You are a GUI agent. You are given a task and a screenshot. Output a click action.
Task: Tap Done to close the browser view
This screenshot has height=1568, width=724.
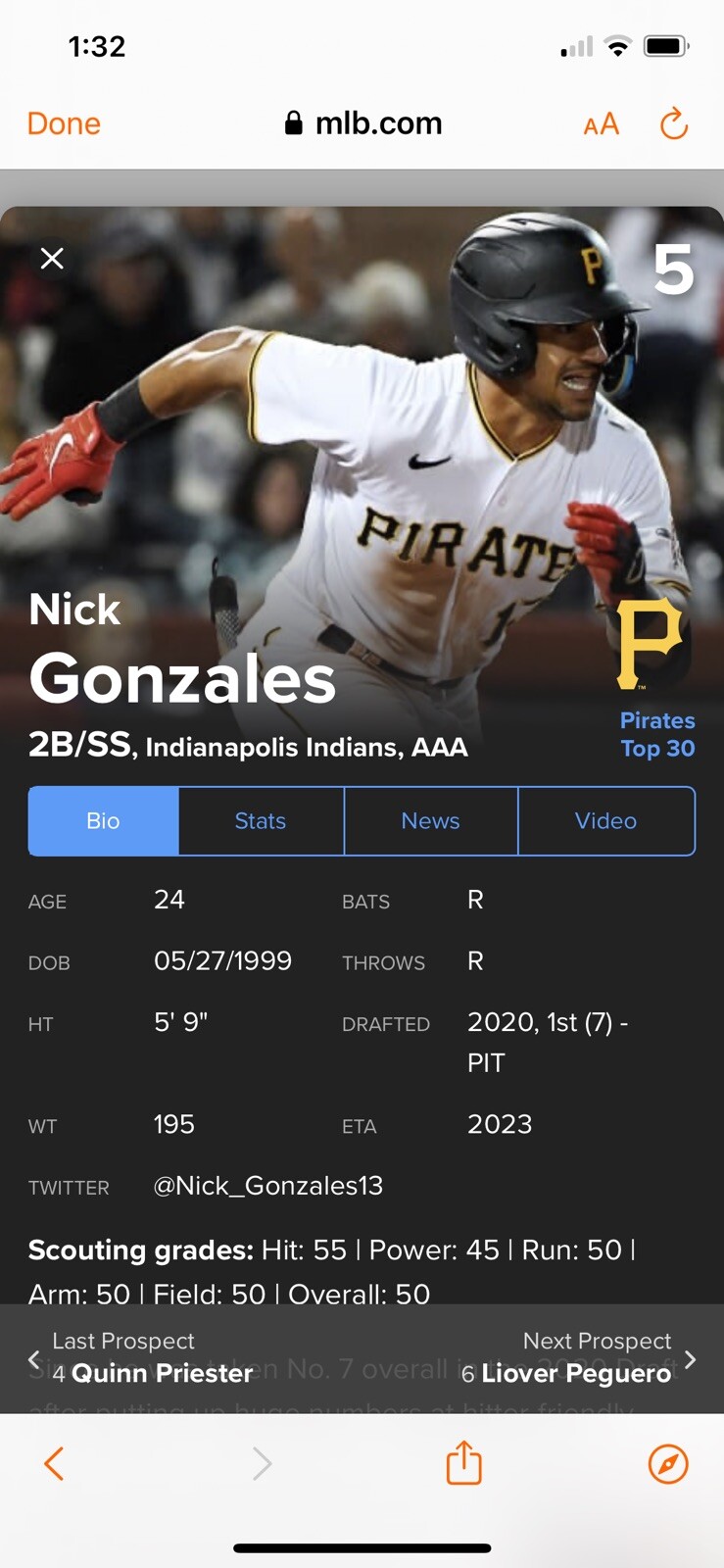[x=64, y=123]
